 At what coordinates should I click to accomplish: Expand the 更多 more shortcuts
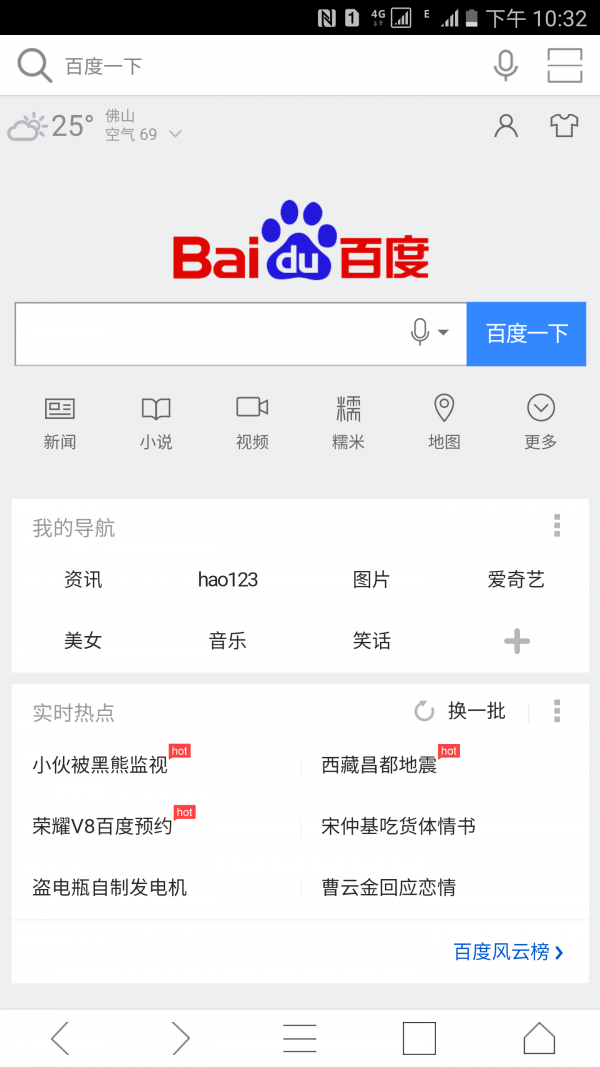coord(540,421)
